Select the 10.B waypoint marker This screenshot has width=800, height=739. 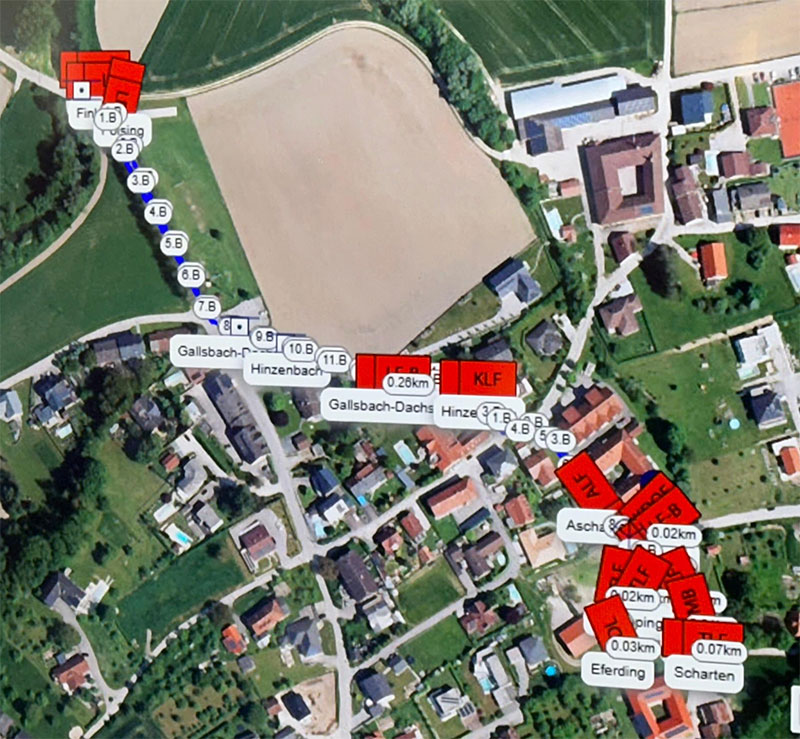tap(301, 348)
